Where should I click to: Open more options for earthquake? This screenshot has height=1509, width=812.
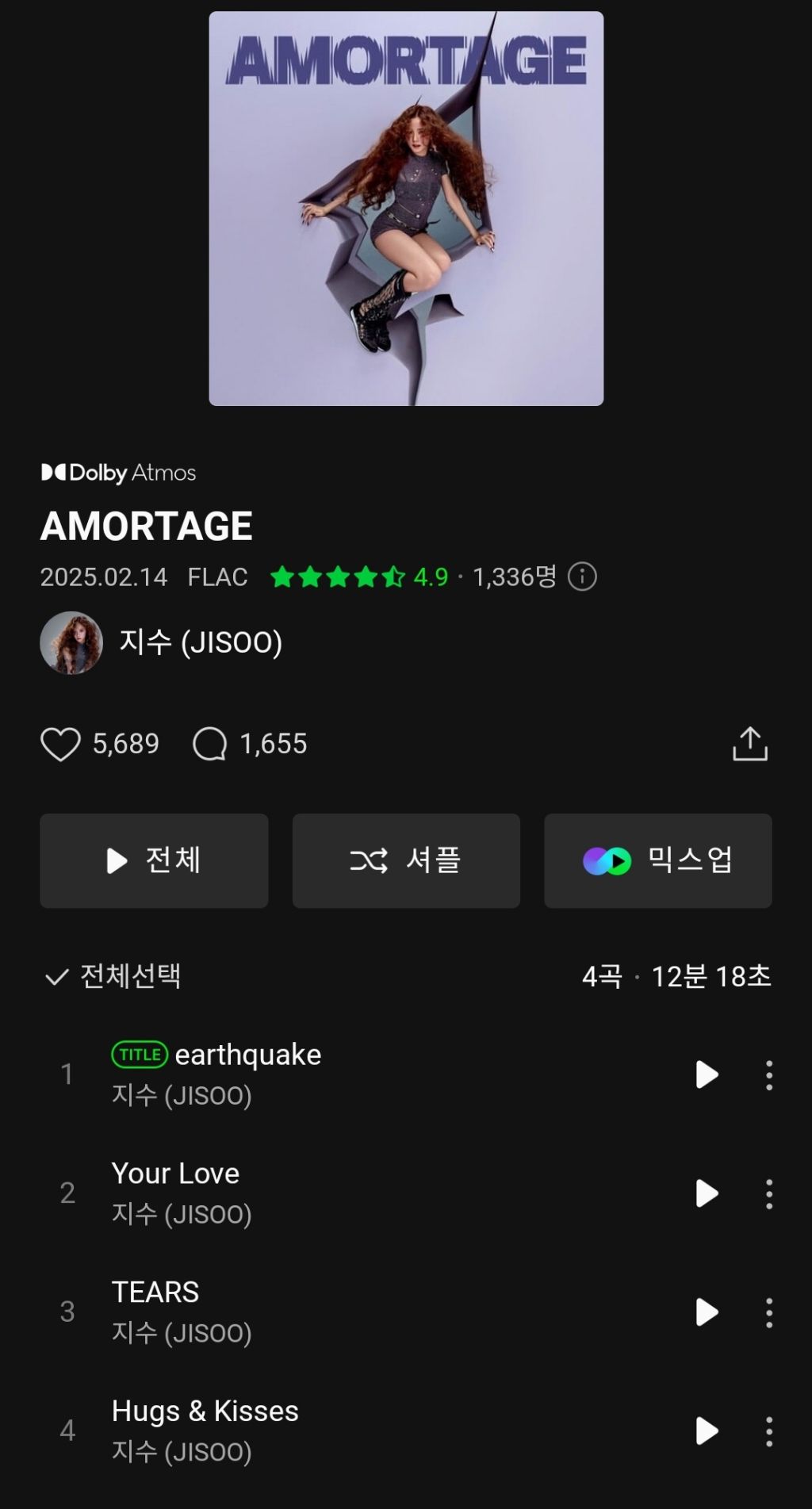point(768,1075)
